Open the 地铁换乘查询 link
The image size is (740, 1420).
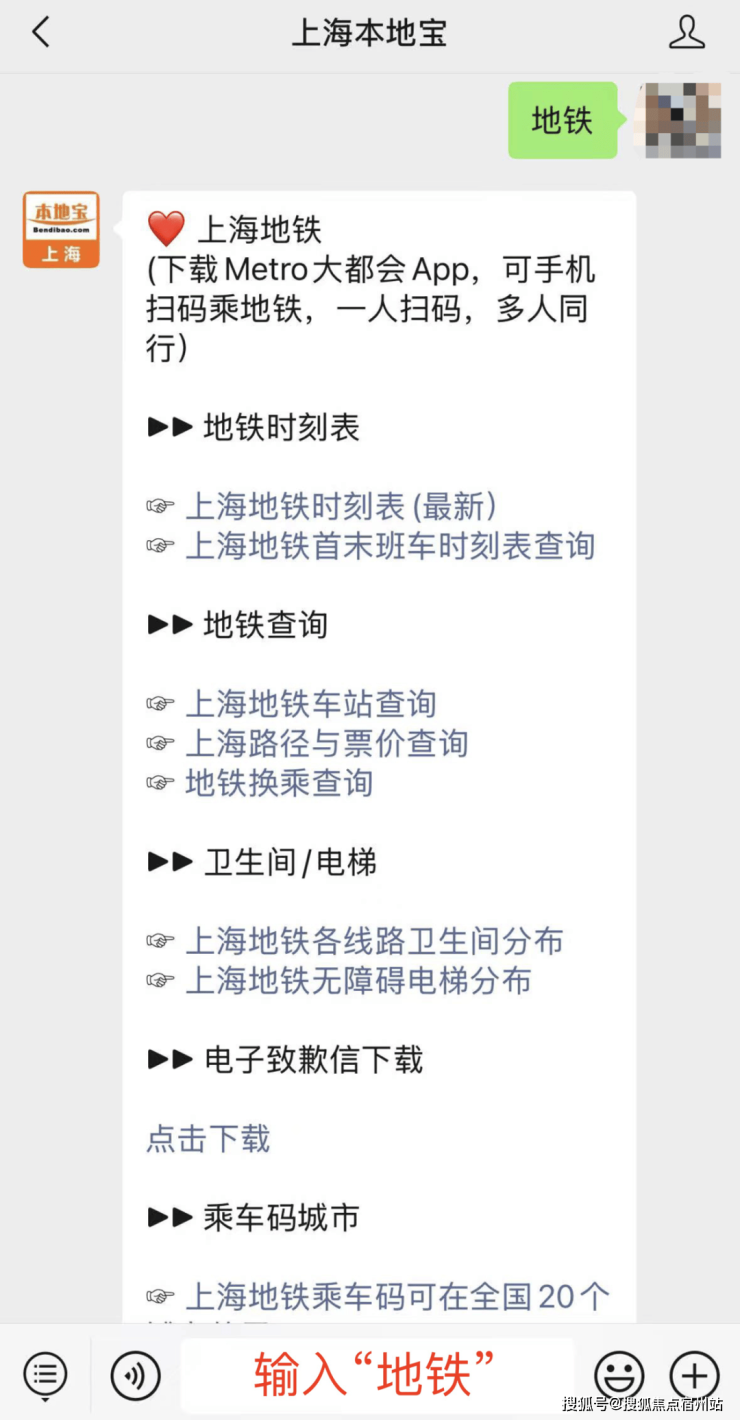tap(279, 783)
